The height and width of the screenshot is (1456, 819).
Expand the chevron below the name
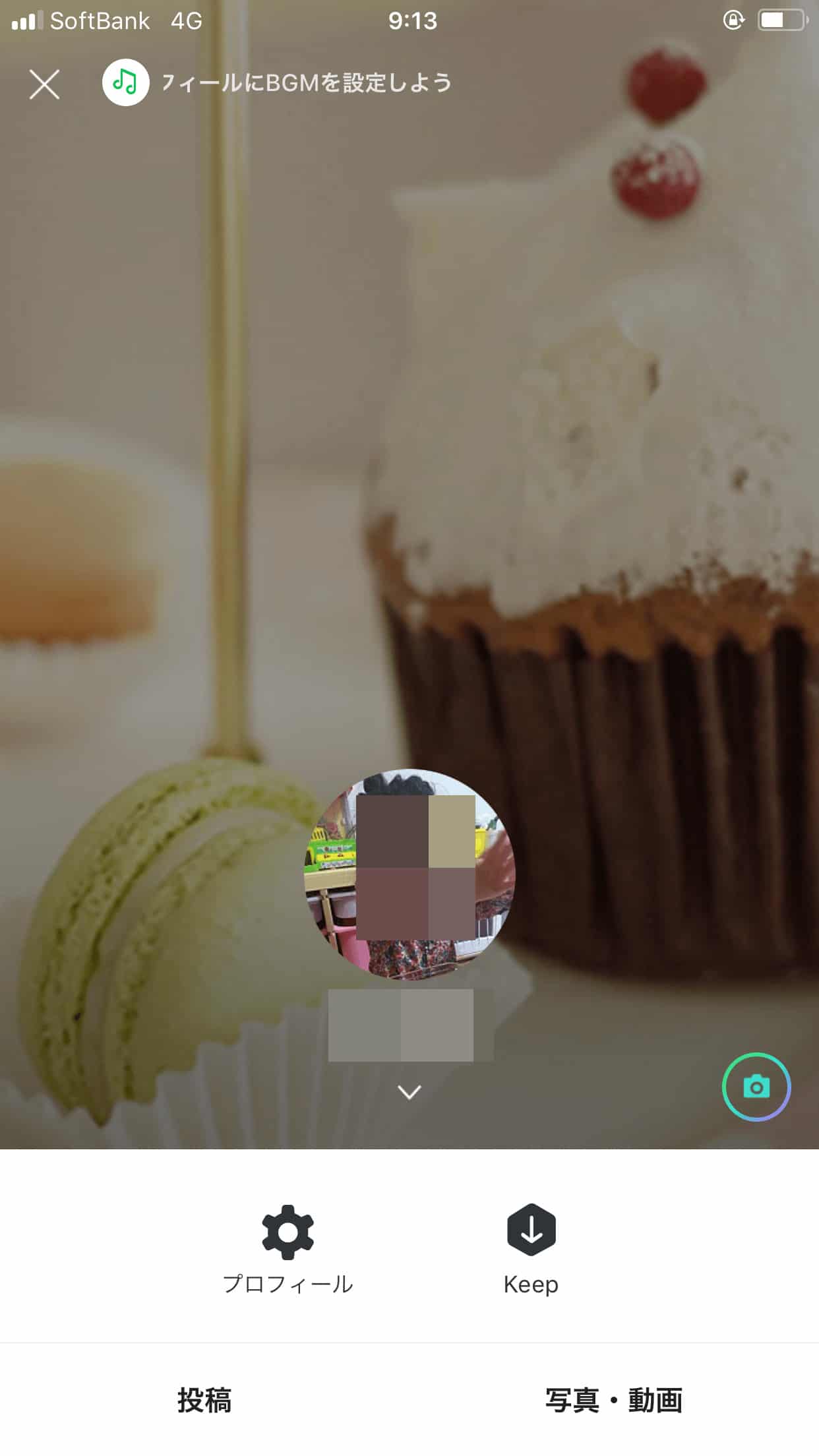[x=409, y=1092]
